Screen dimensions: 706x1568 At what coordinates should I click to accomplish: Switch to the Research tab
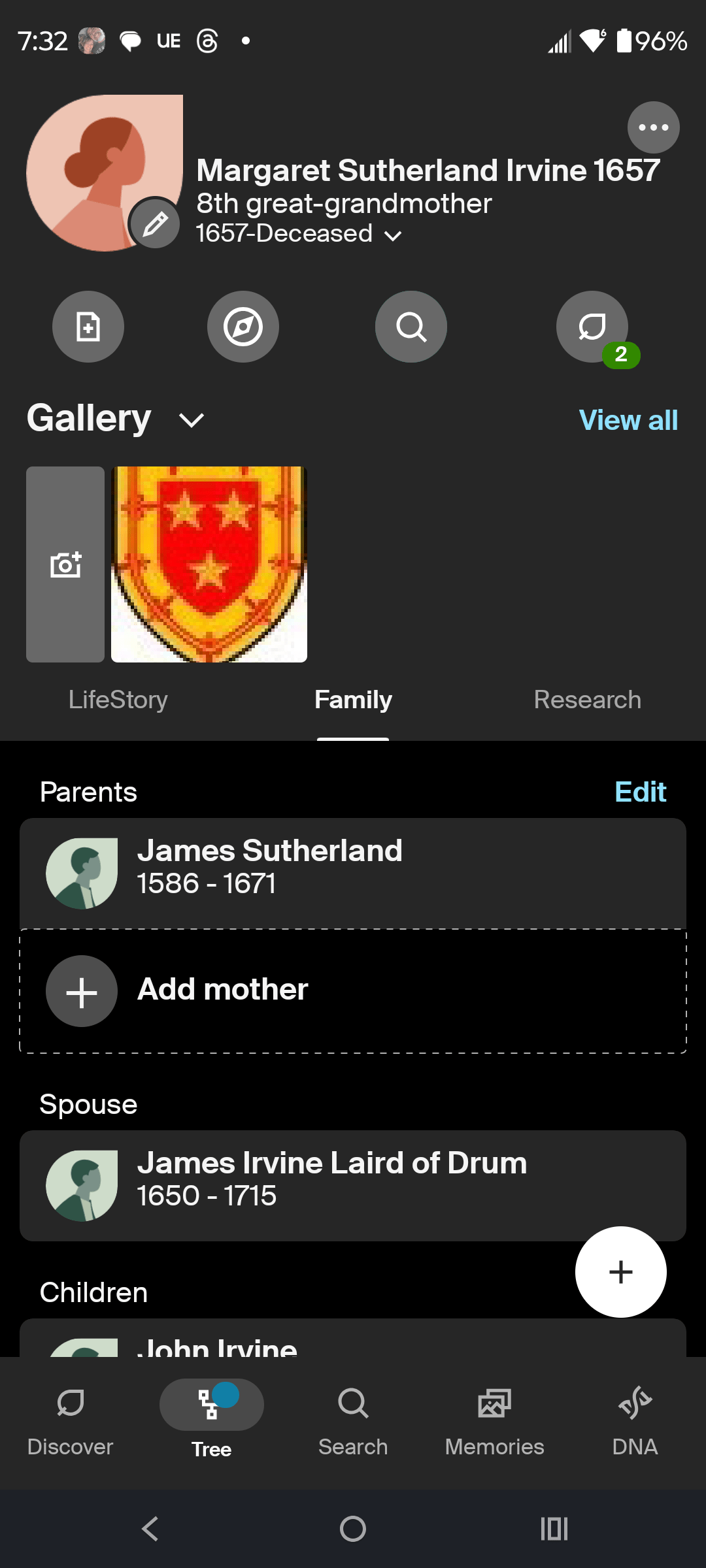[587, 700]
